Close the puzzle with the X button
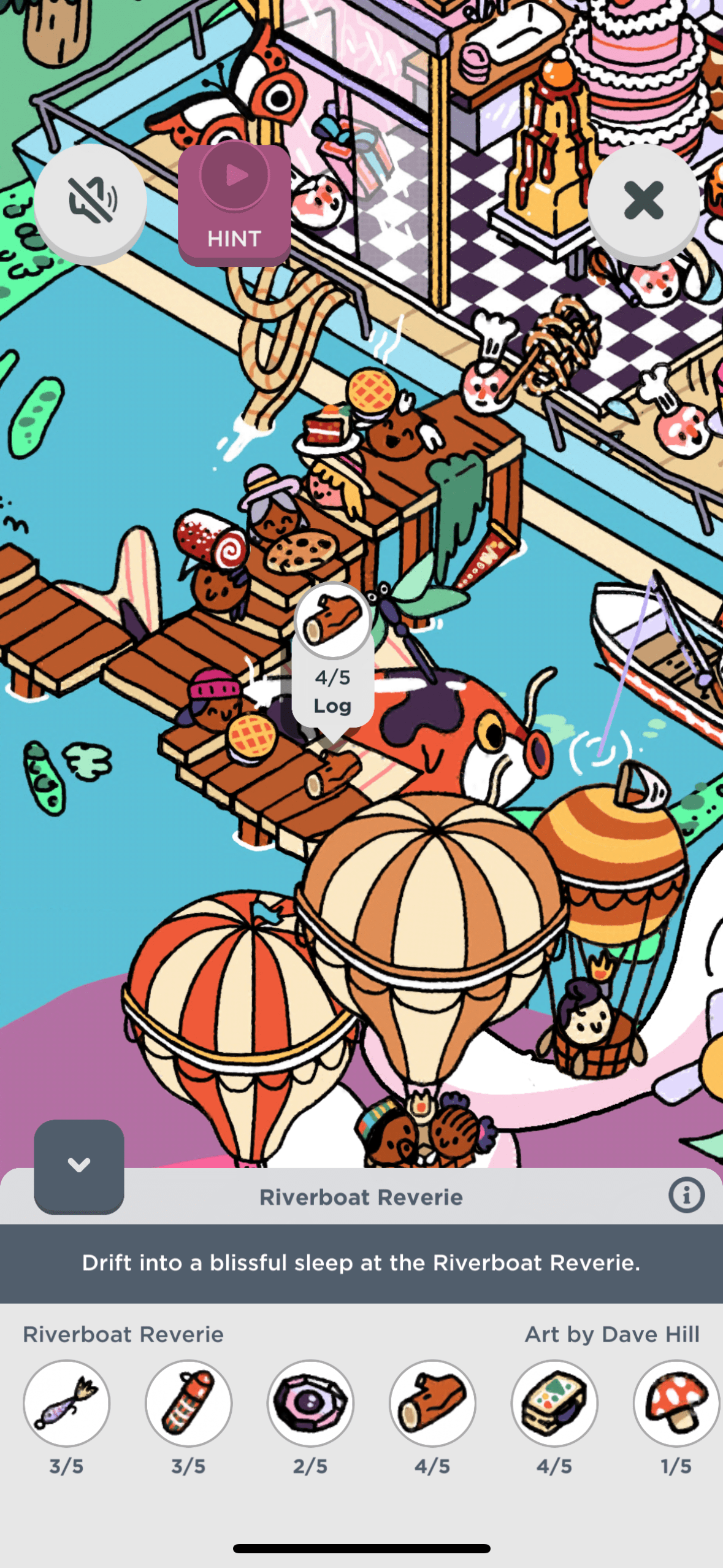 point(643,201)
